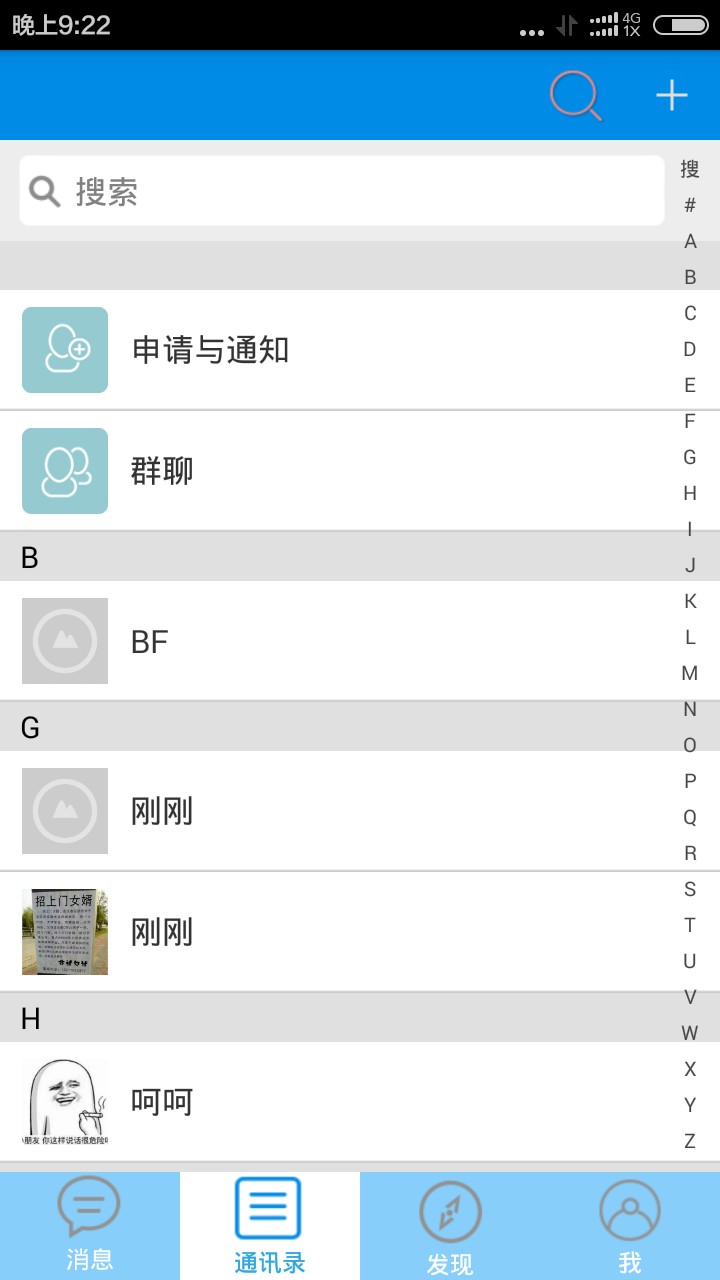The image size is (720, 1280).
Task: Open the search icon in the top bar
Action: 574,95
